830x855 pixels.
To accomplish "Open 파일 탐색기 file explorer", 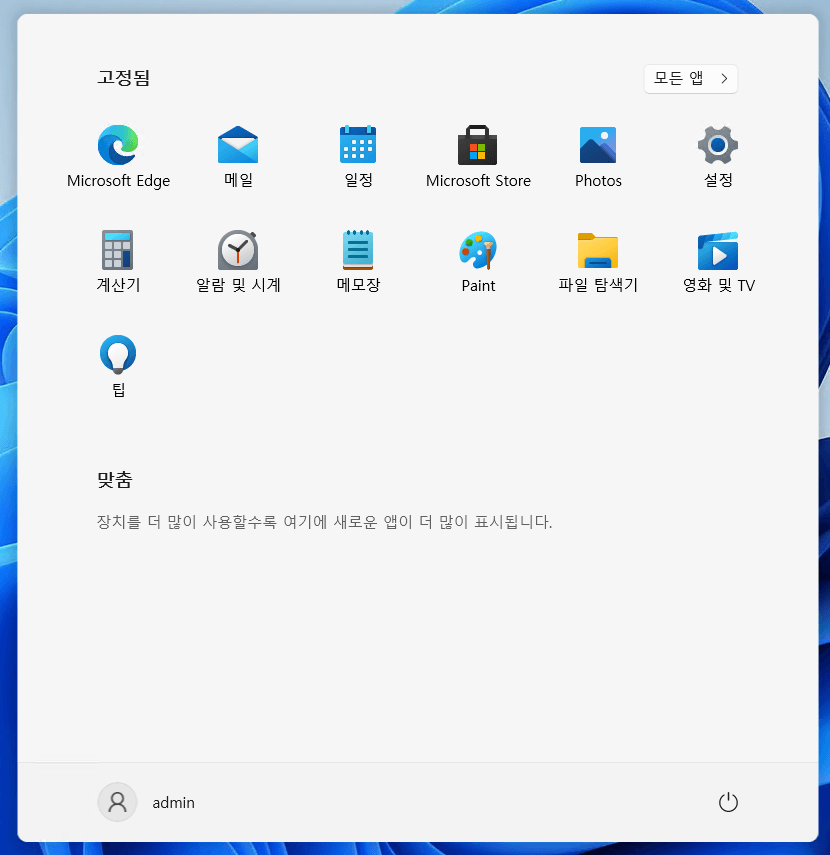I will click(x=598, y=251).
